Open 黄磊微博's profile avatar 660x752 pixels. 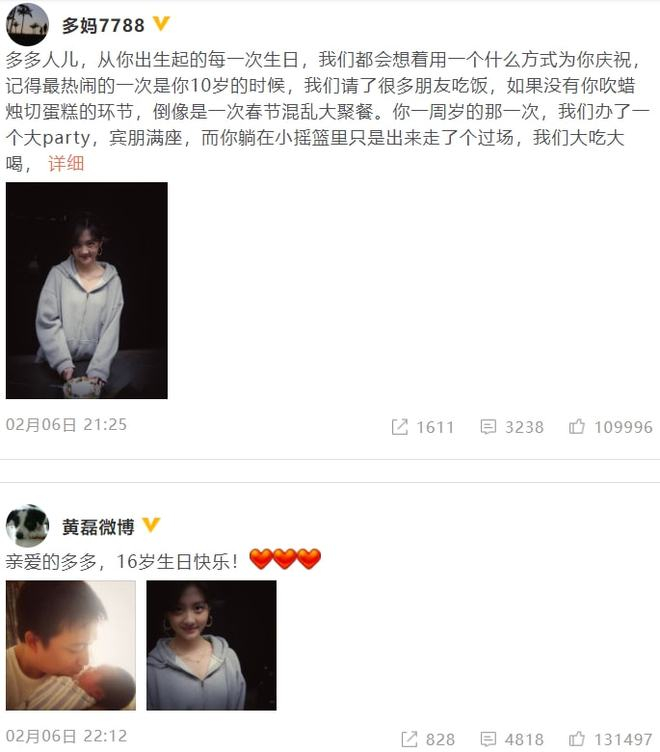tap(27, 525)
